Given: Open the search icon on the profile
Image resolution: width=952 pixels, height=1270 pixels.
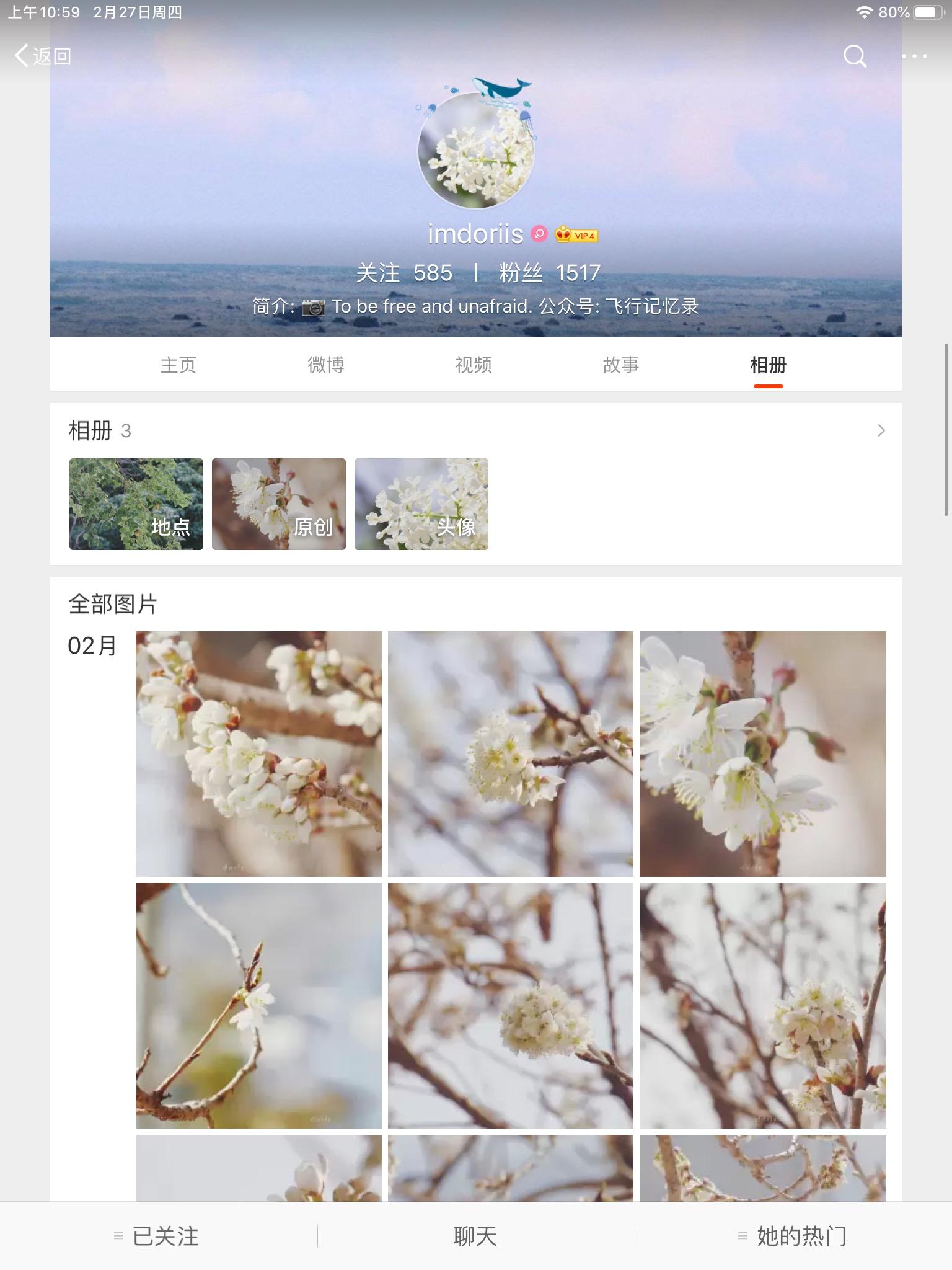Looking at the screenshot, I should (855, 56).
